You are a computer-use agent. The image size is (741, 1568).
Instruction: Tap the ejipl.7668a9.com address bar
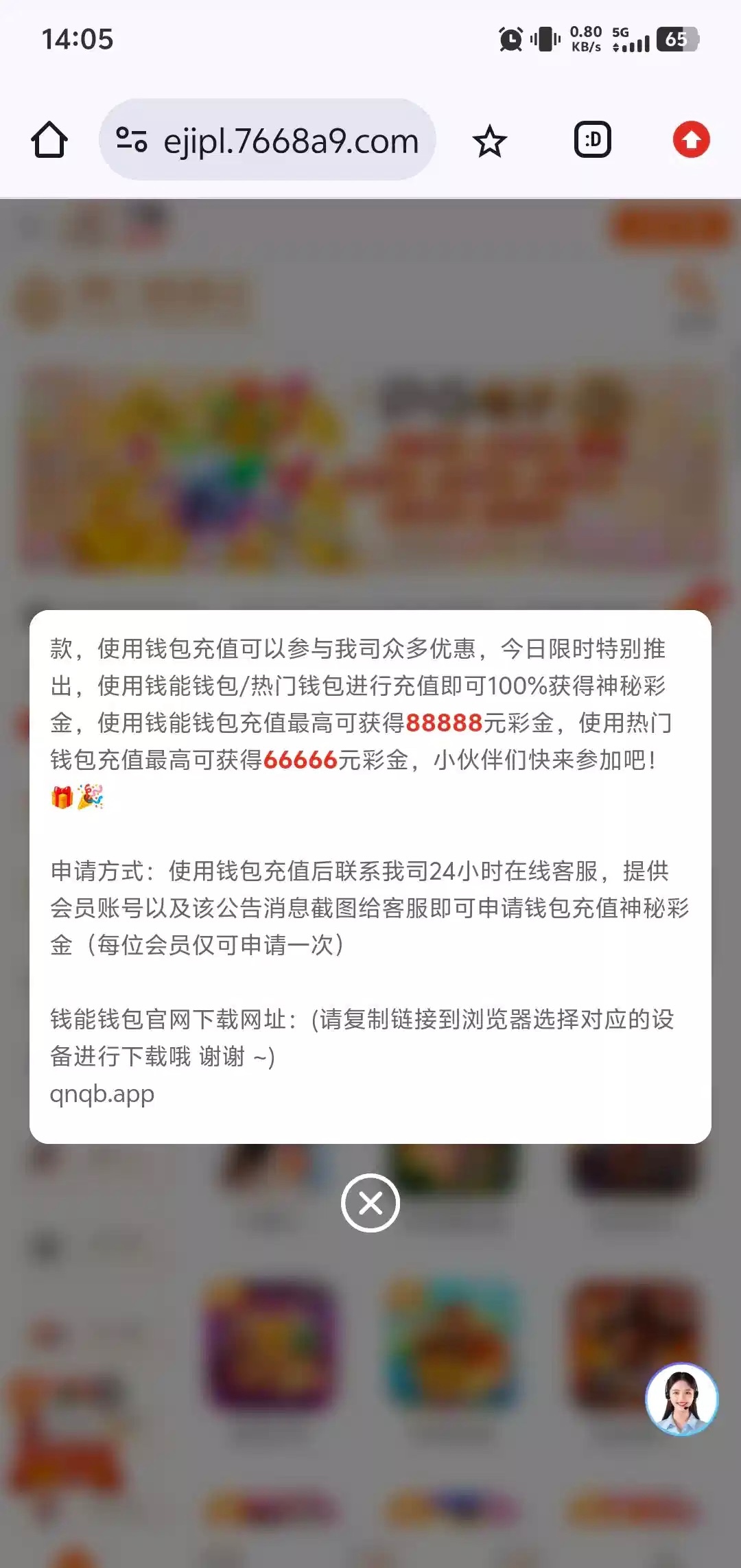click(290, 141)
